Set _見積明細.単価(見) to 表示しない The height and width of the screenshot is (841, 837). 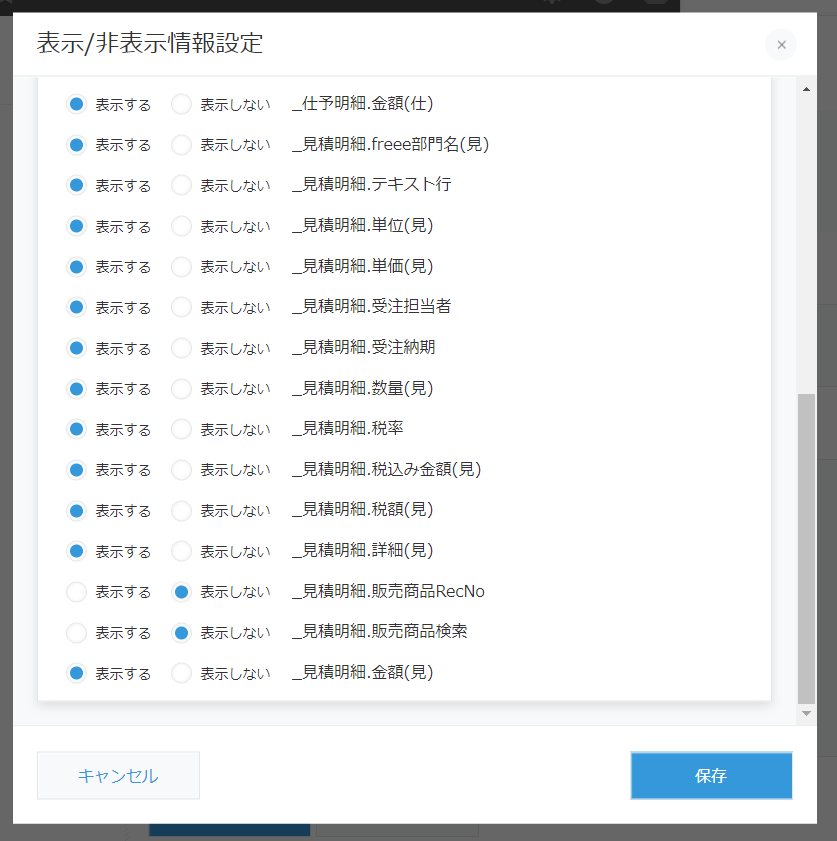click(181, 267)
